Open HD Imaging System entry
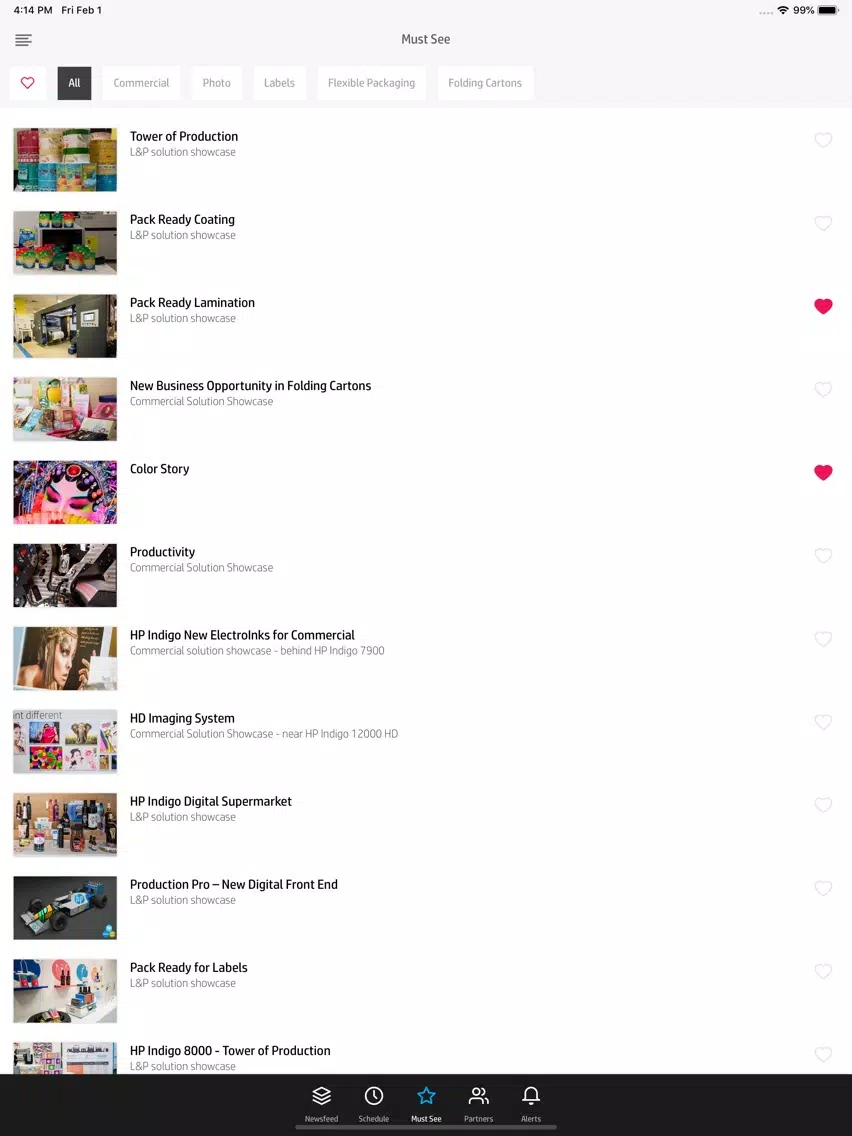 [182, 724]
